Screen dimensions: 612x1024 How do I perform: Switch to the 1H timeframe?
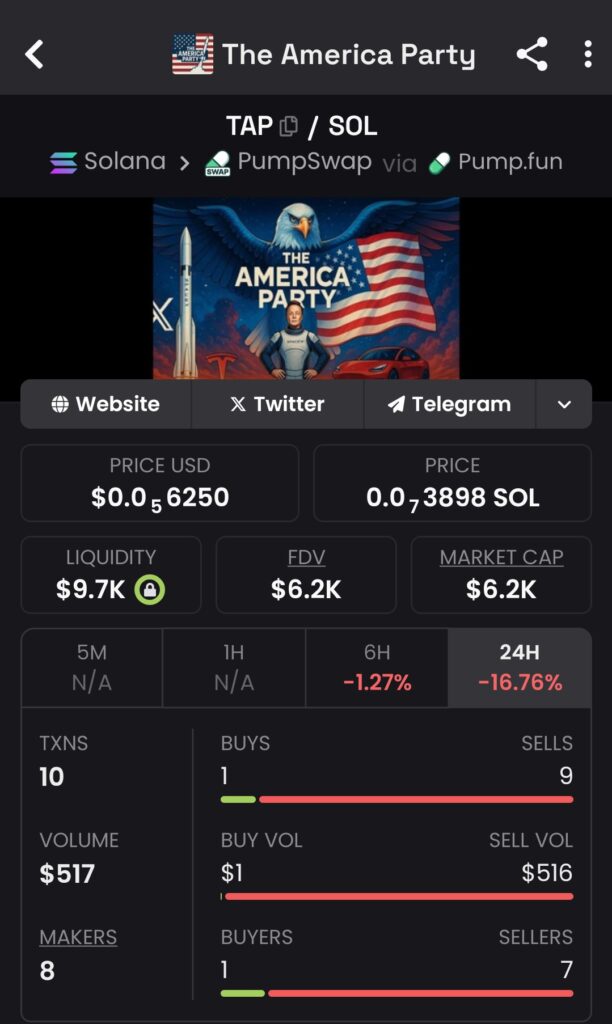coord(234,667)
